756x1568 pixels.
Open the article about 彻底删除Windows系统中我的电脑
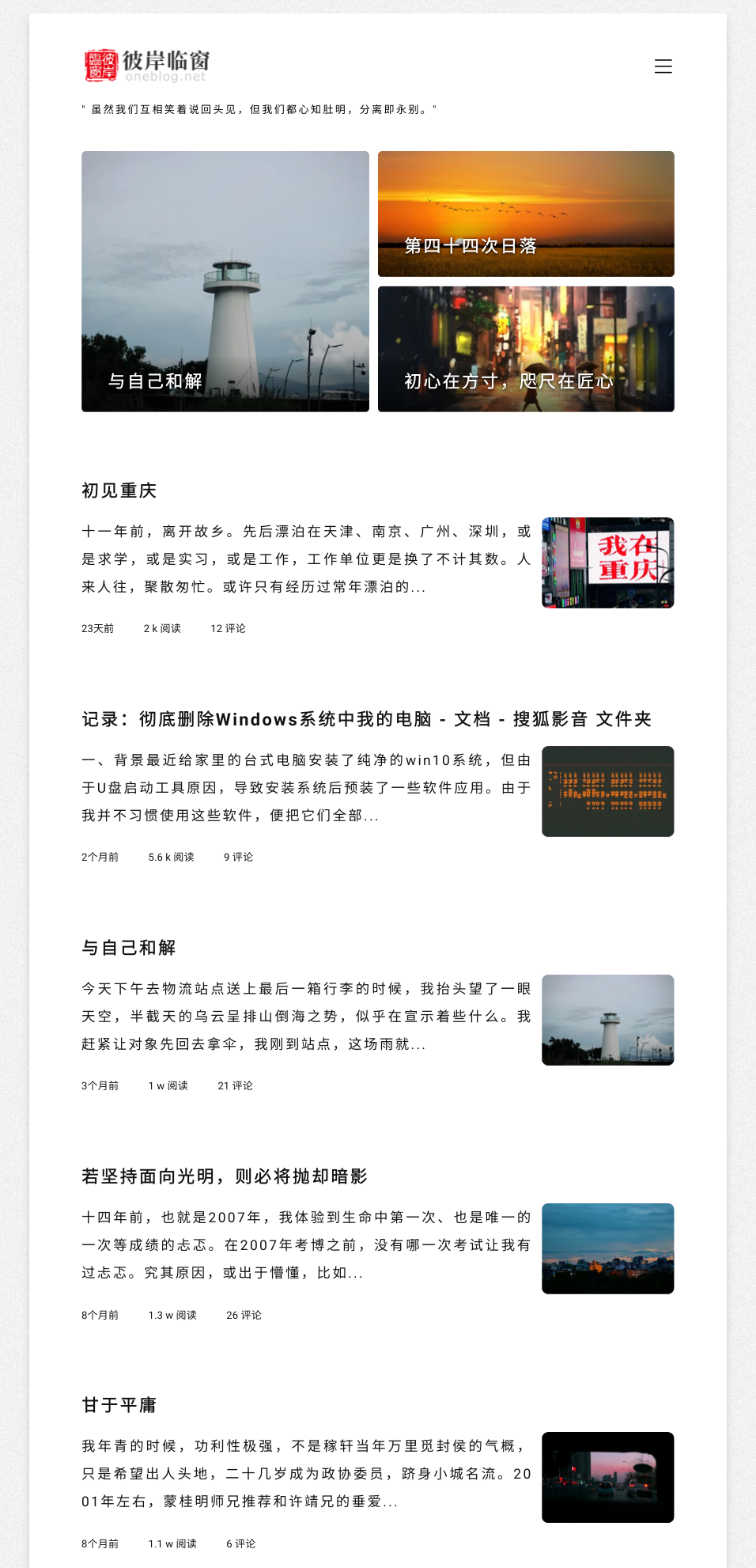click(x=366, y=719)
